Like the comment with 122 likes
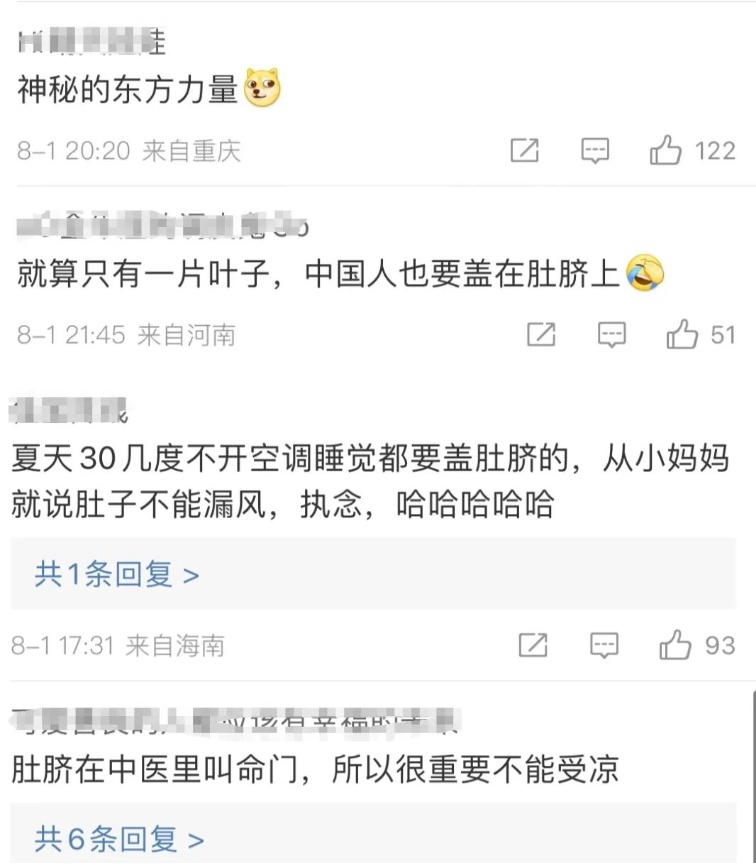756x868 pixels. pyautogui.click(x=667, y=151)
